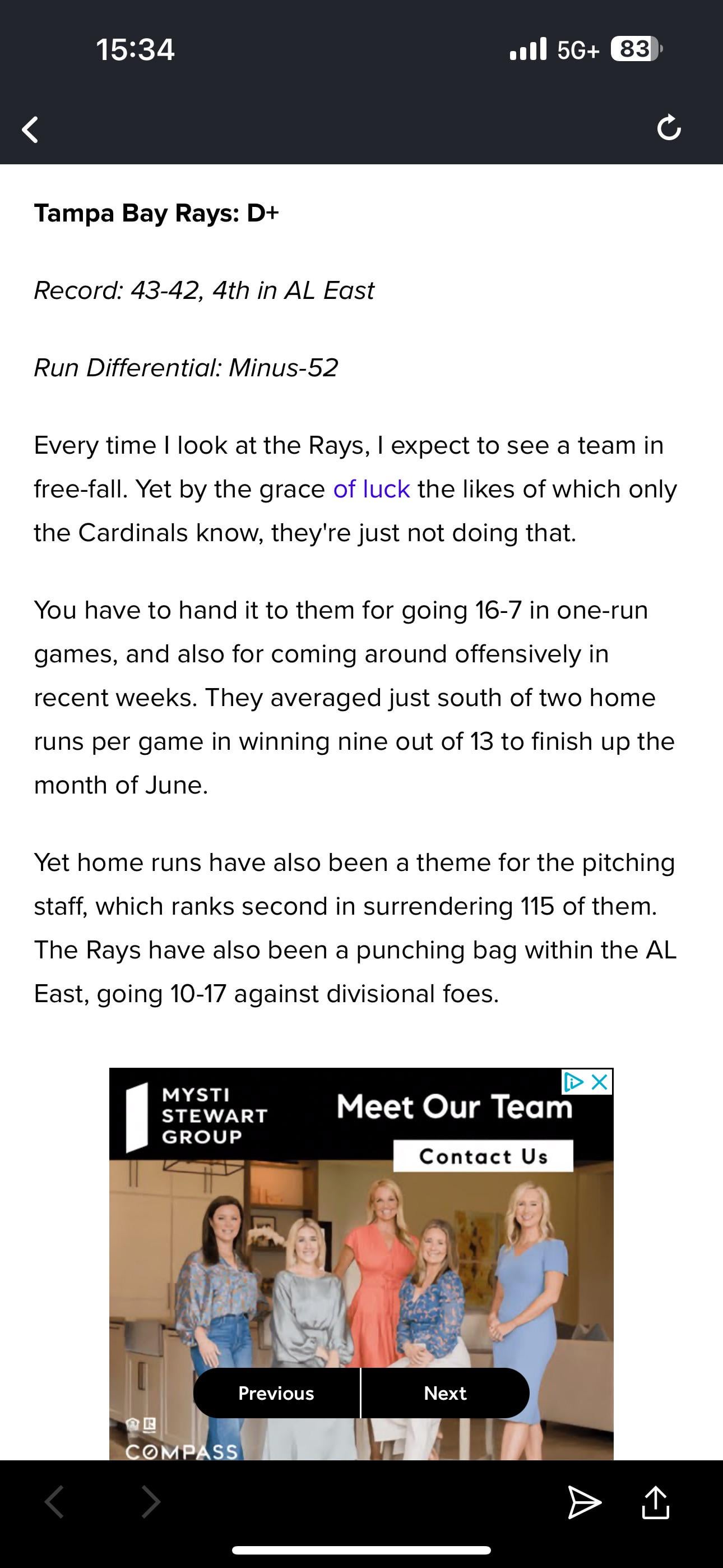Open the Mysti Stewart Group ad banner
The width and height of the screenshot is (723, 1568).
pyautogui.click(x=361, y=1263)
